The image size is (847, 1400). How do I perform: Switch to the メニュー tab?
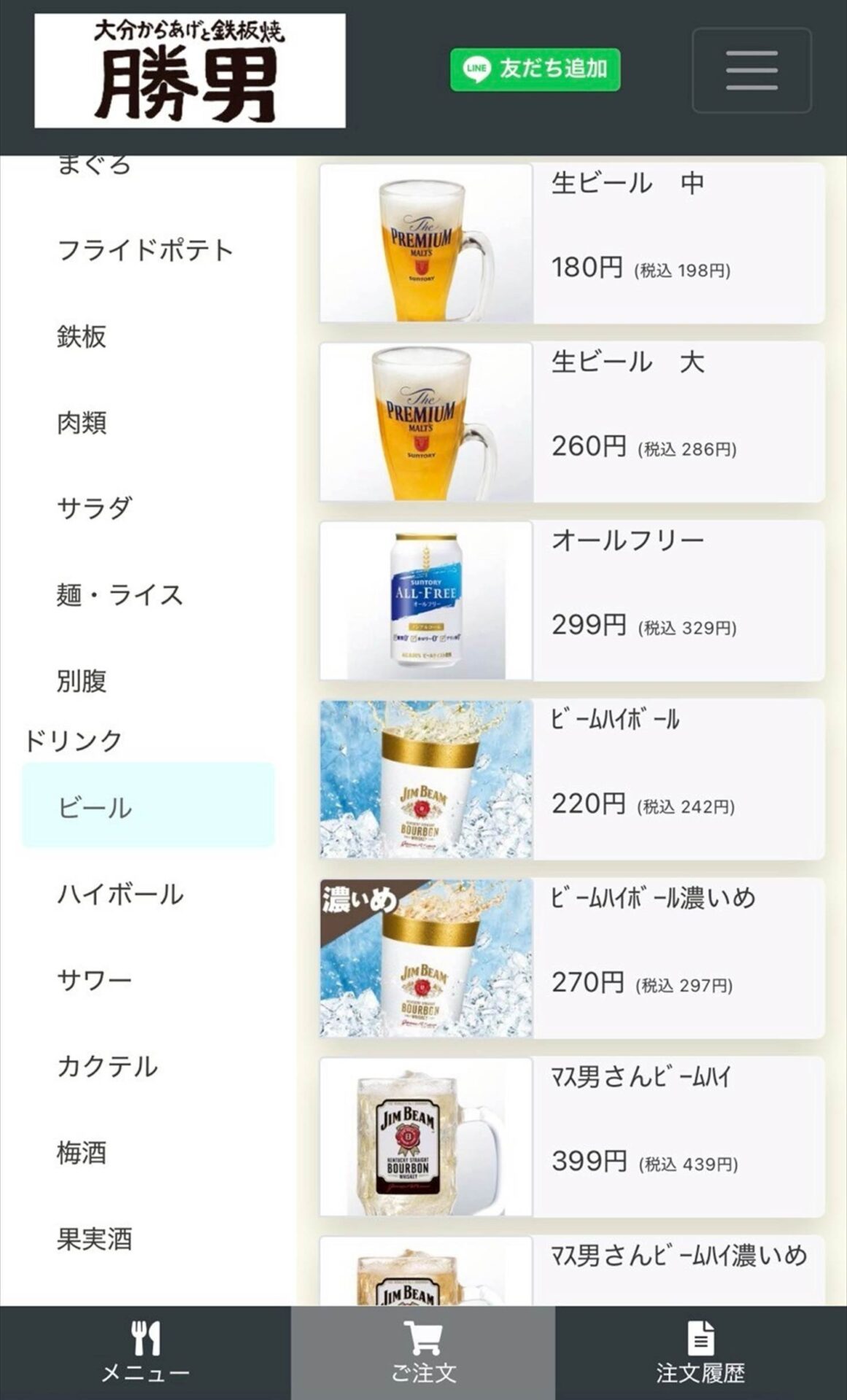tap(145, 1353)
